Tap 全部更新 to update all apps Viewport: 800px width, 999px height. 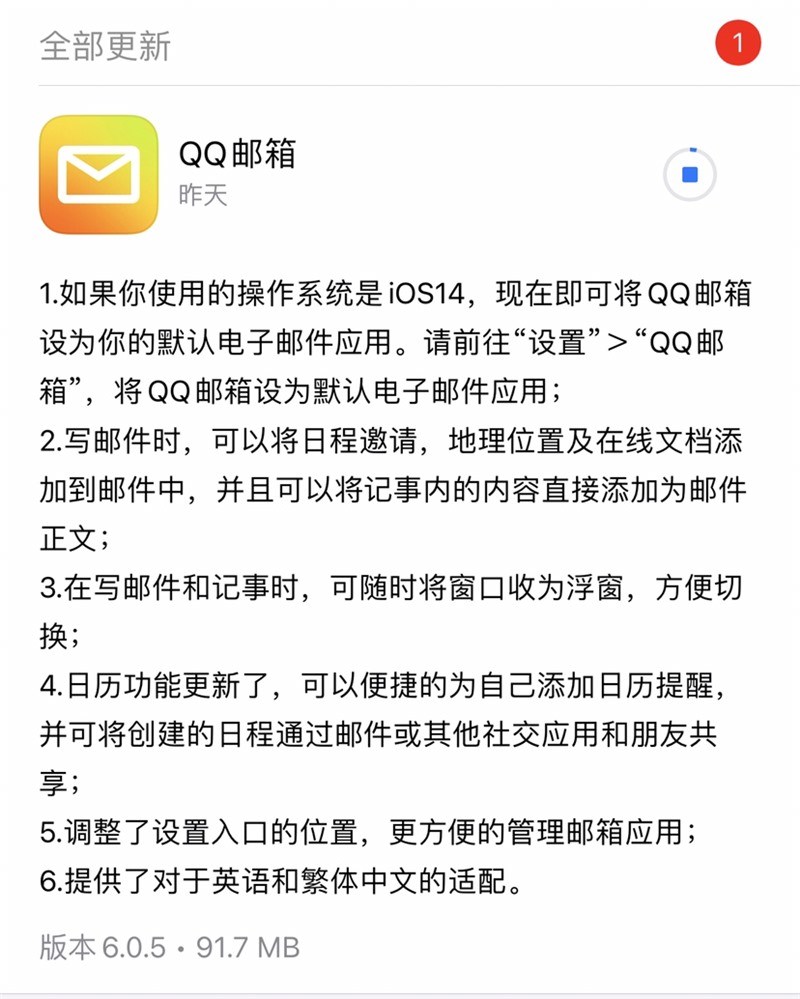[x=105, y=46]
